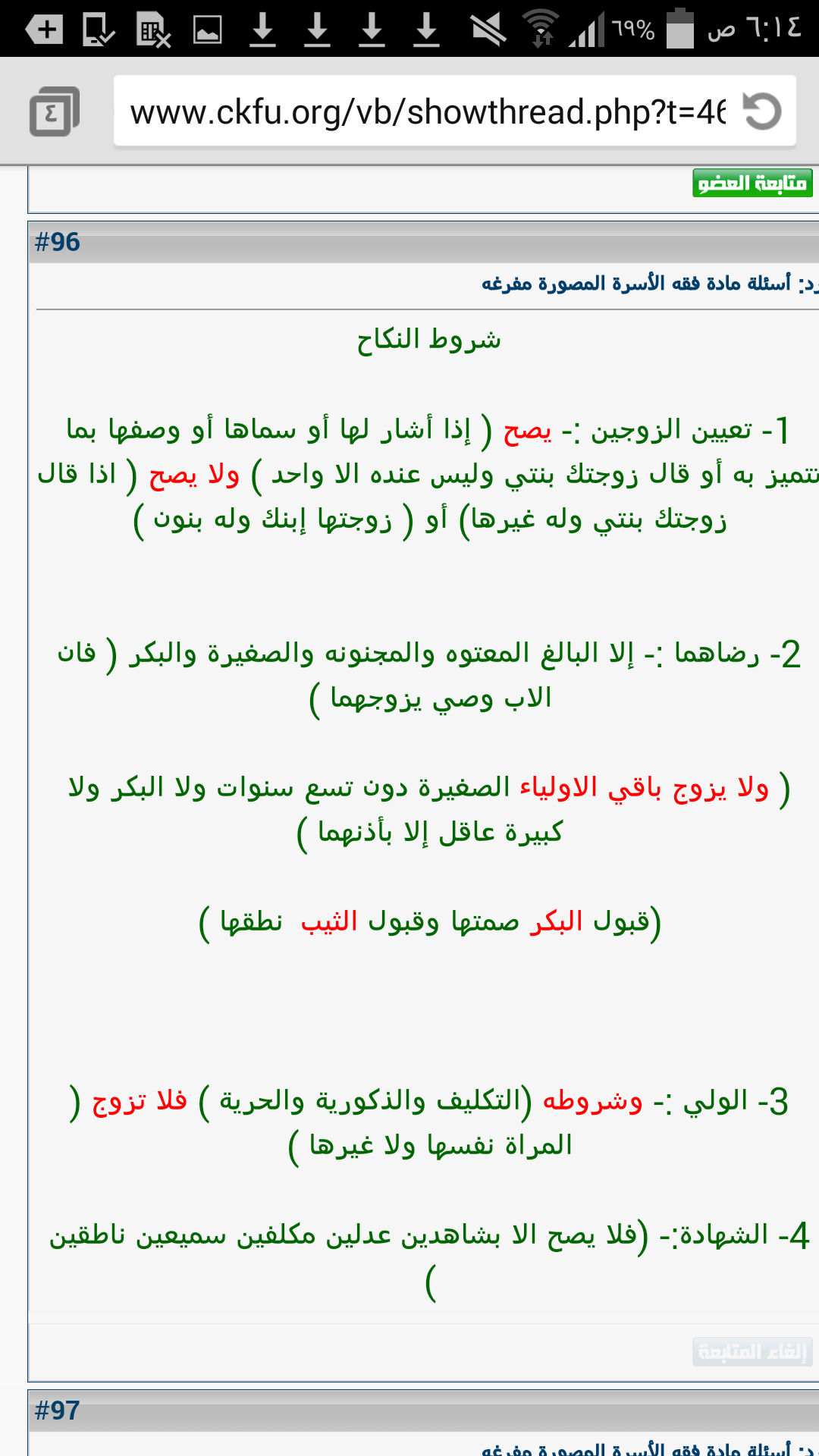Reload the current page
The image size is (819, 1456).
[762, 111]
